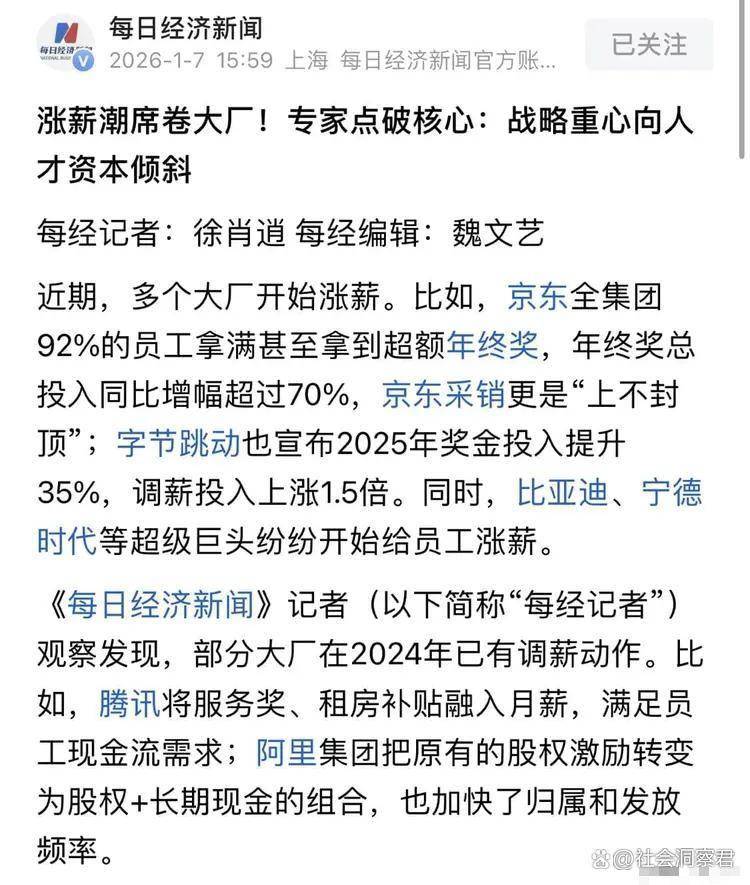Open the 京东 link in the first paragraph
Viewport: 750px width, 885px height.
point(539,297)
